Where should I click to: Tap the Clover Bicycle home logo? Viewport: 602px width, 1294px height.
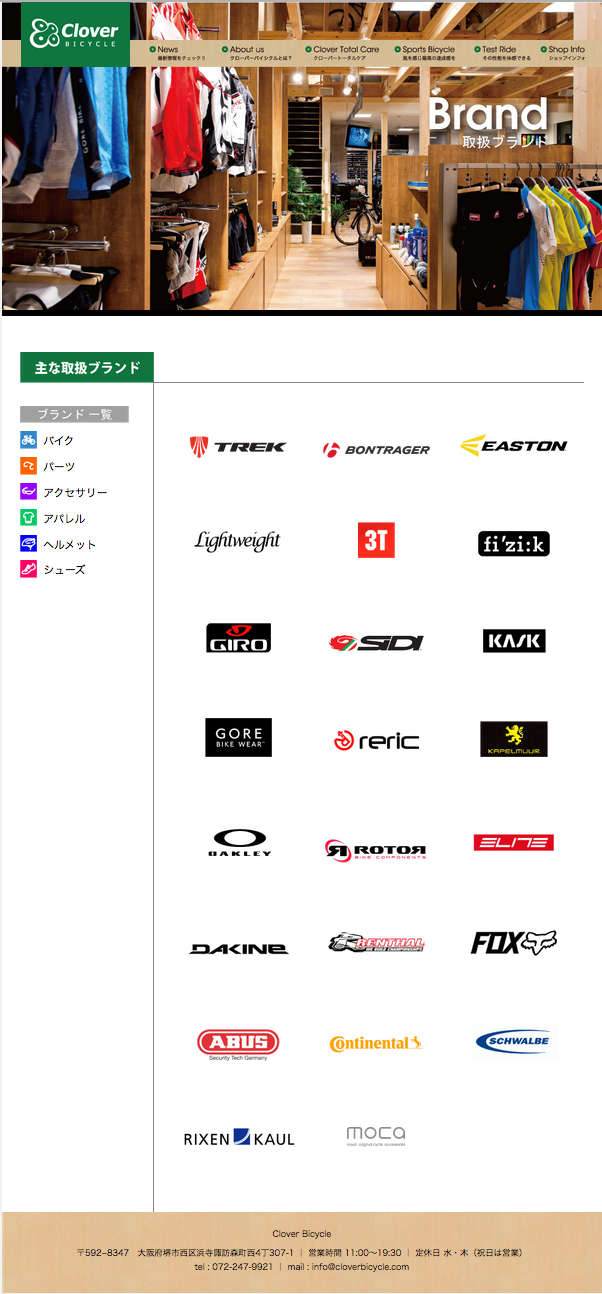click(75, 35)
